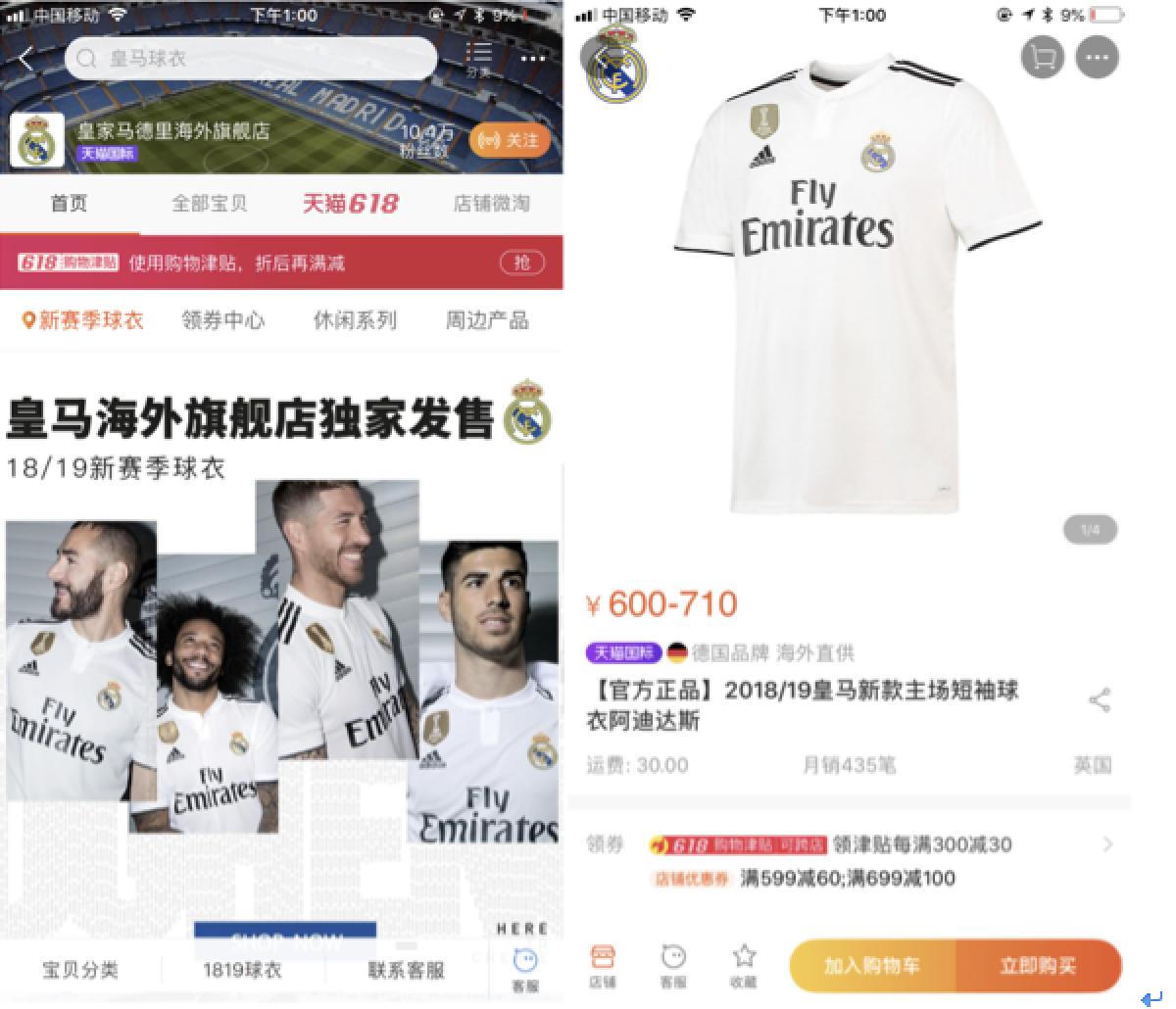This screenshot has height=1009, width=1176.
Task: Open the 分类 category list icon
Action: pos(478,59)
